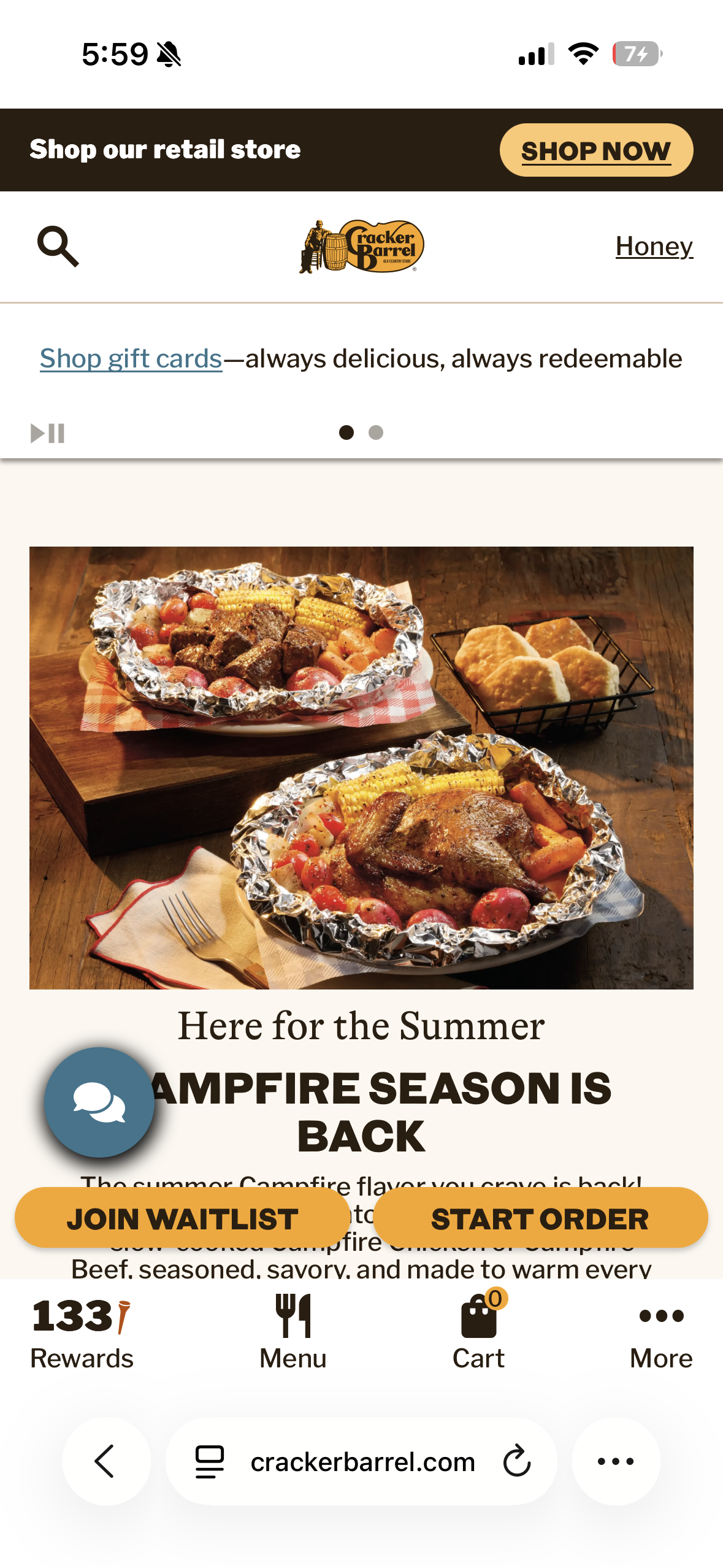723x1568 pixels.
Task: Tap the Shop Now button
Action: (x=596, y=150)
